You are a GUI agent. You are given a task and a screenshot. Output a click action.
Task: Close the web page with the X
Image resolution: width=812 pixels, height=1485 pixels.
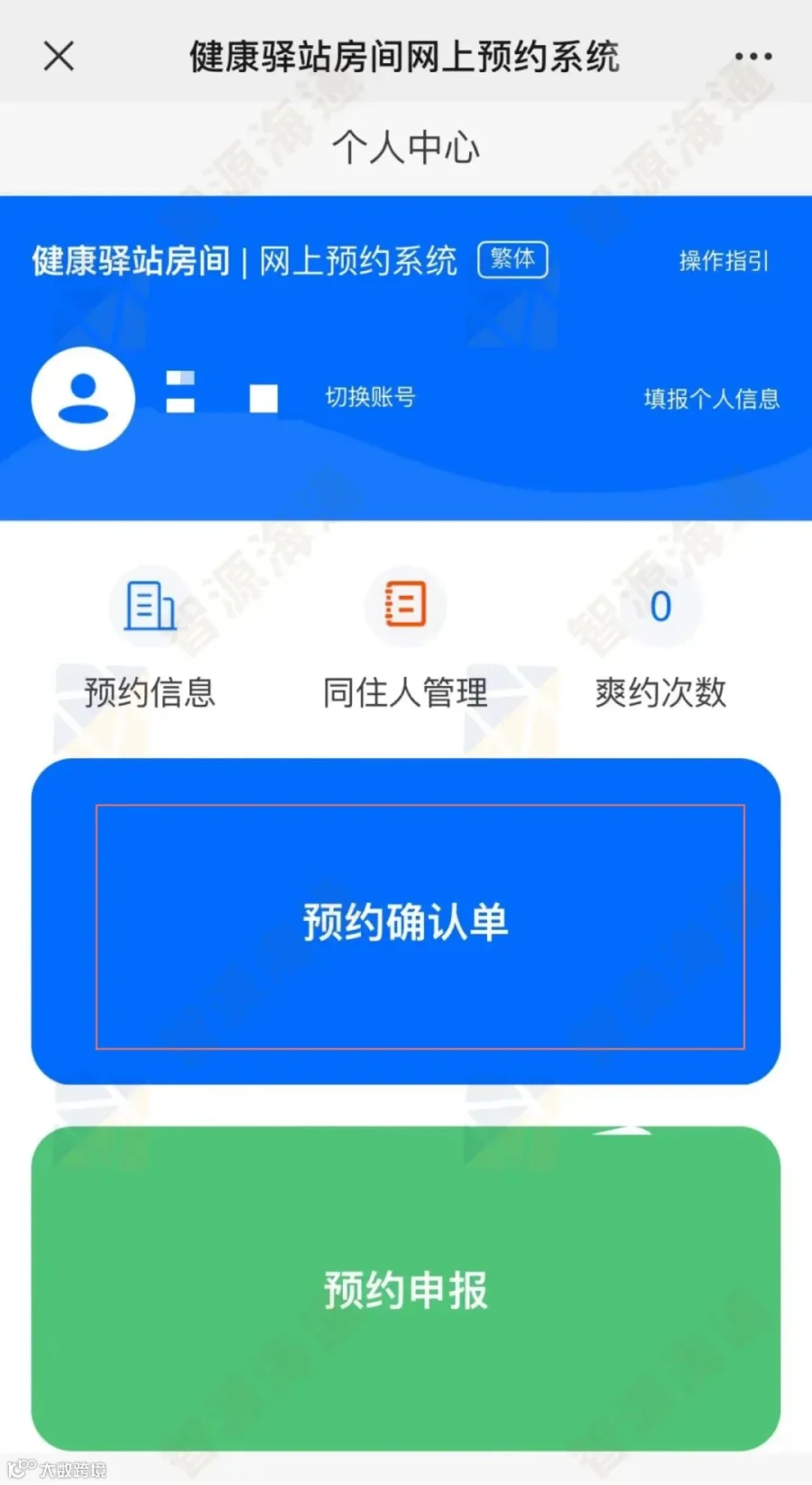[x=59, y=56]
